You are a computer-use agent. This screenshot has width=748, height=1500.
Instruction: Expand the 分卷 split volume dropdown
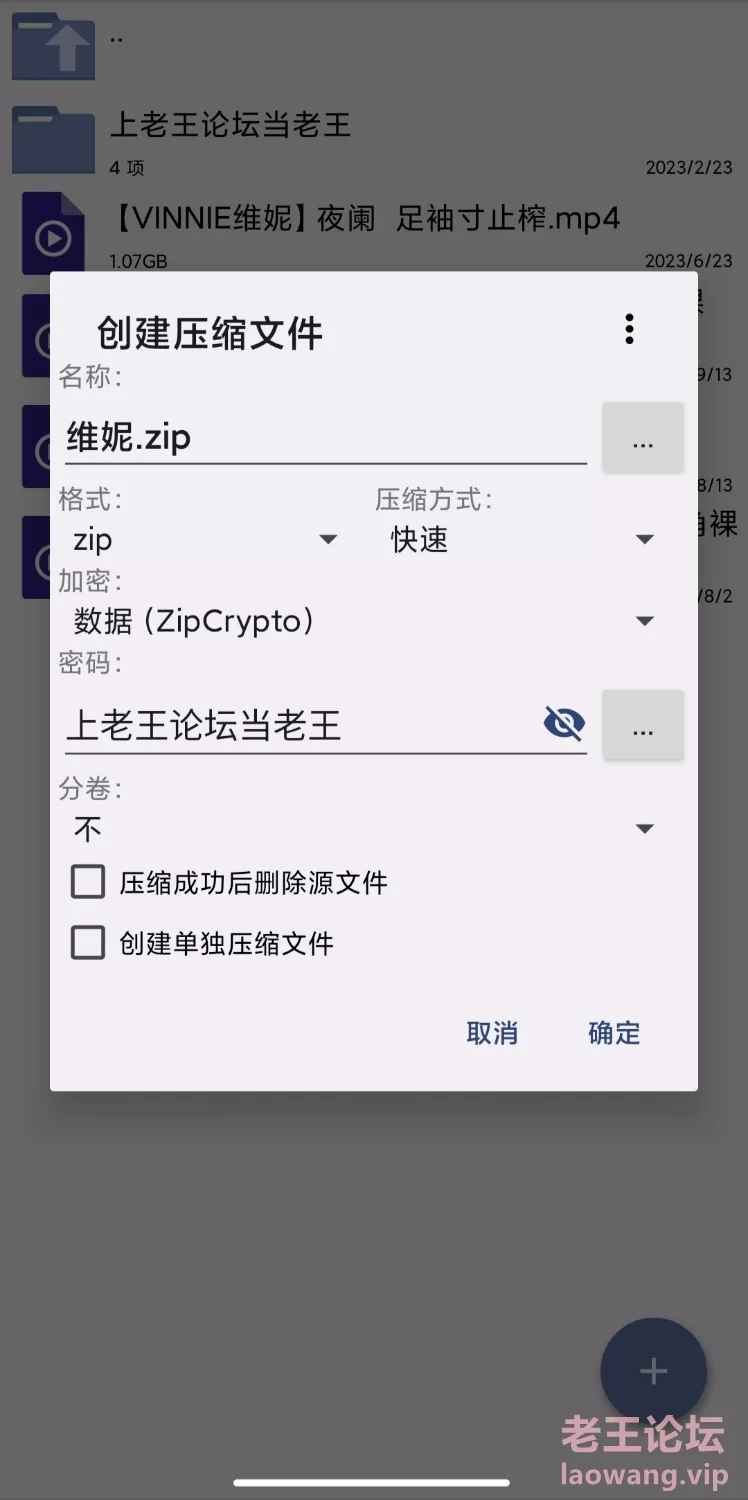[365, 829]
